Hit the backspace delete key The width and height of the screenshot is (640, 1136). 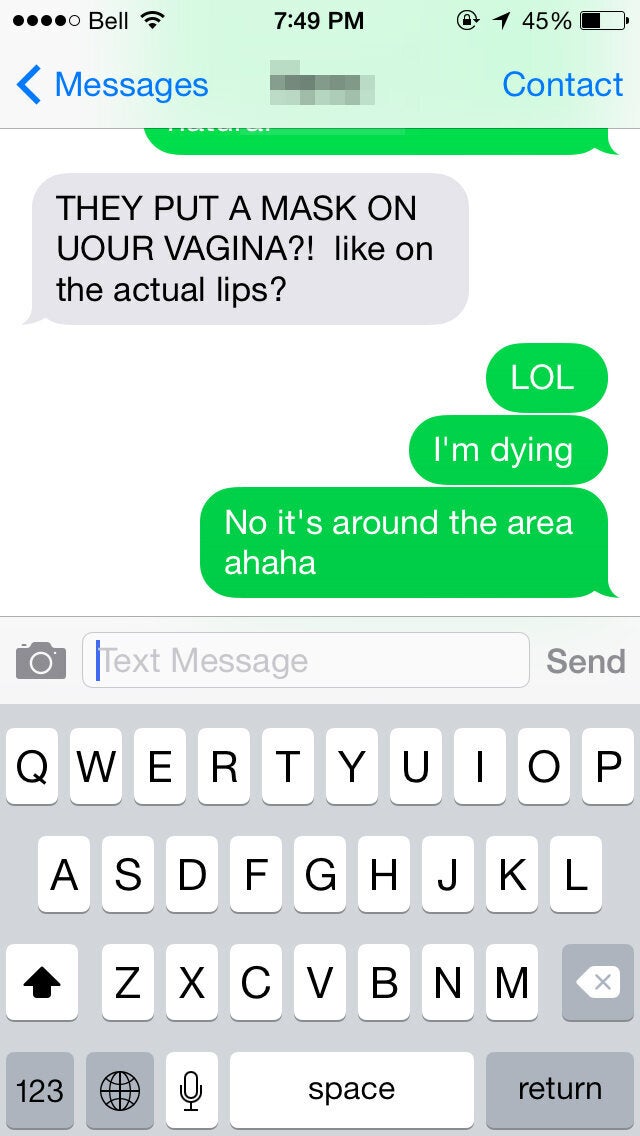597,983
